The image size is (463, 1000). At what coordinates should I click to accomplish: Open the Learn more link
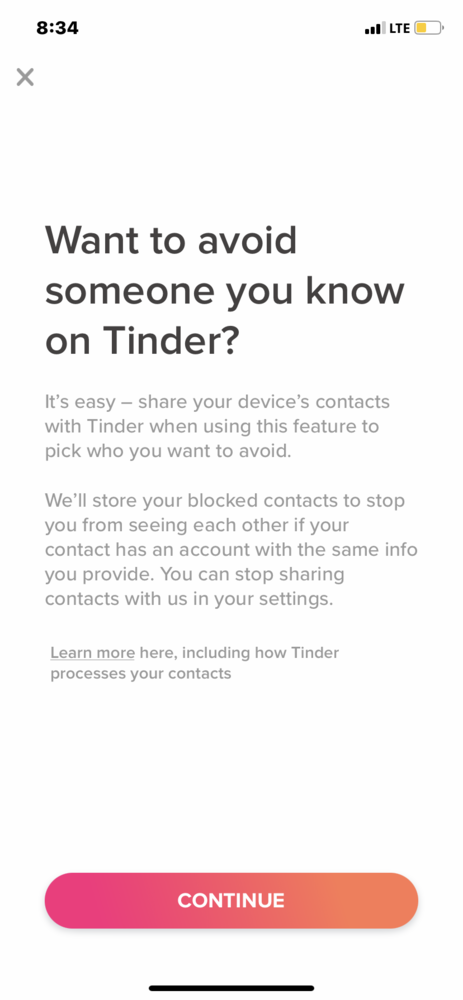[x=92, y=653]
